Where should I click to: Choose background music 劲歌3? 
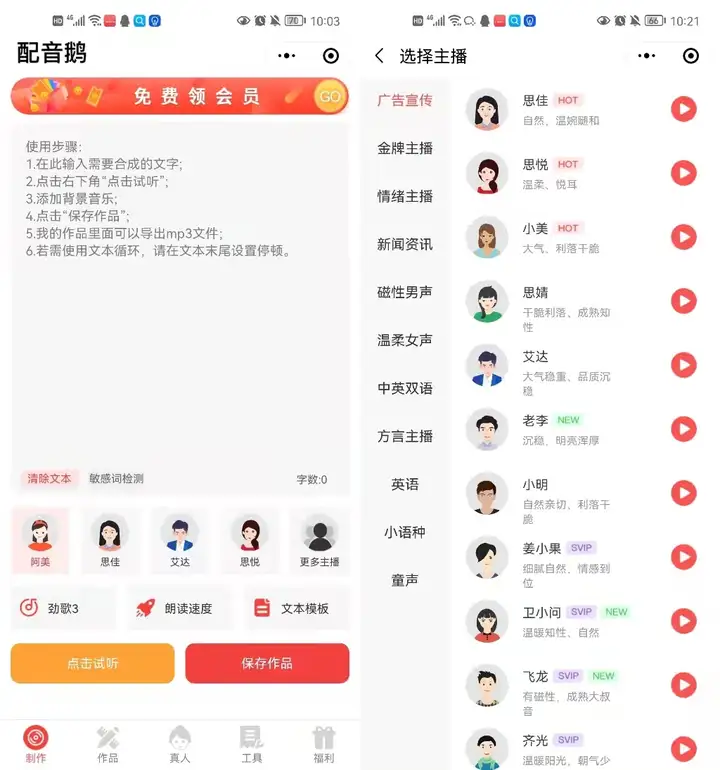pyautogui.click(x=64, y=608)
